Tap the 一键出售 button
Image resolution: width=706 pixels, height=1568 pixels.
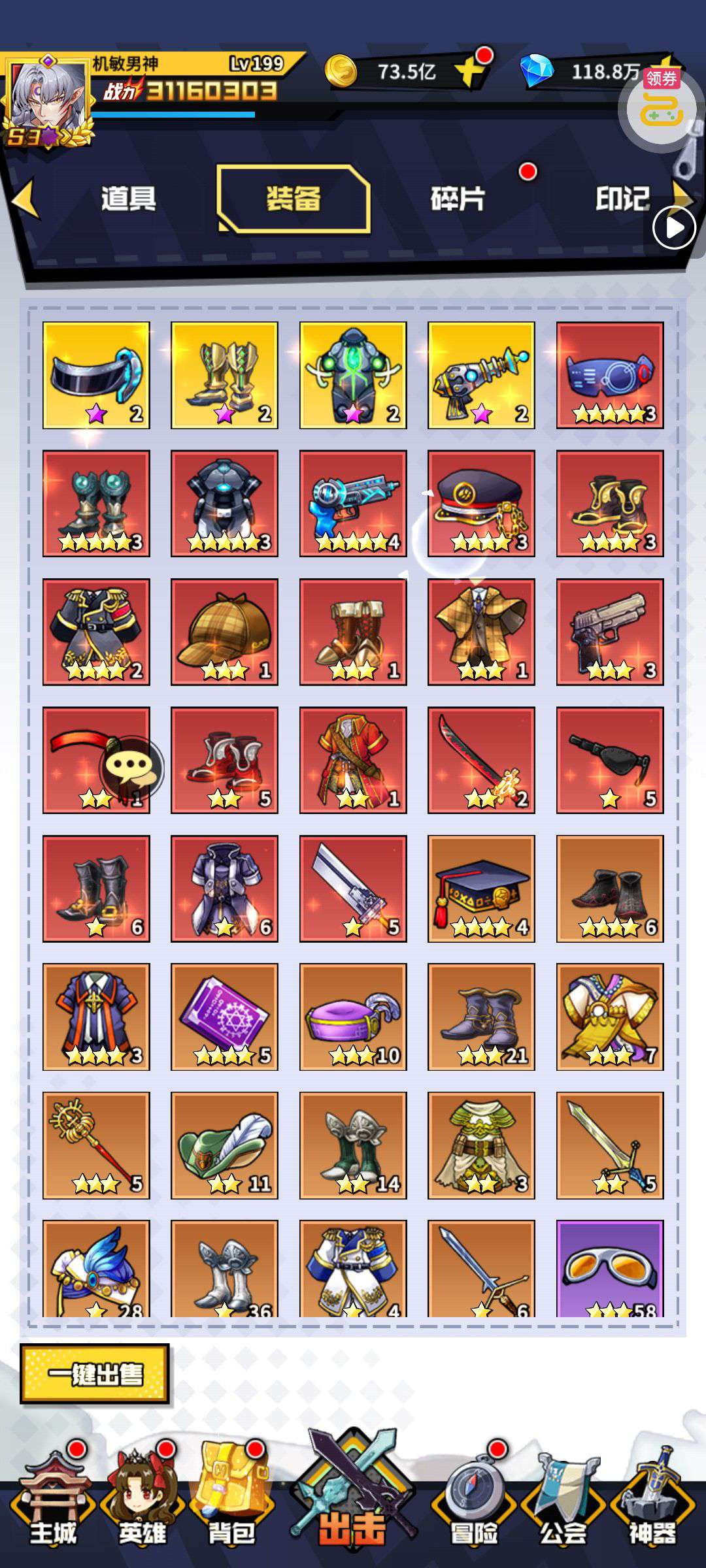click(x=95, y=1374)
